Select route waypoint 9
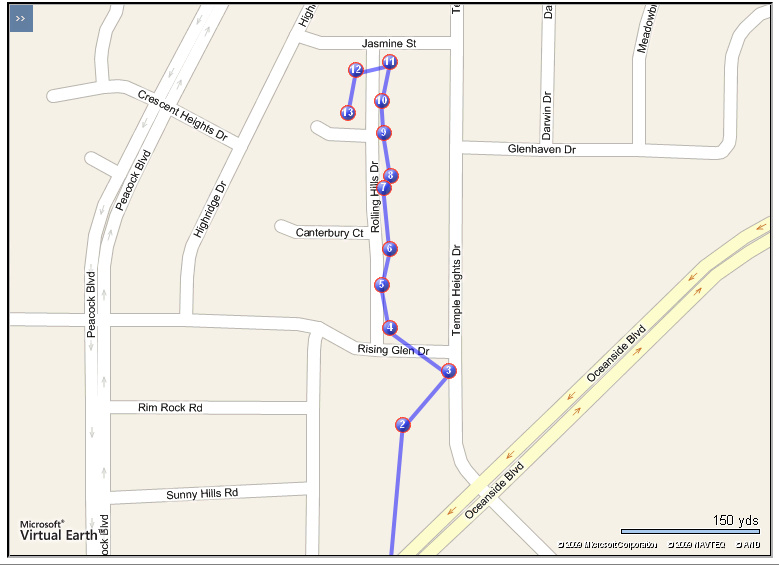Viewport: 779px width, 565px height. [x=383, y=133]
